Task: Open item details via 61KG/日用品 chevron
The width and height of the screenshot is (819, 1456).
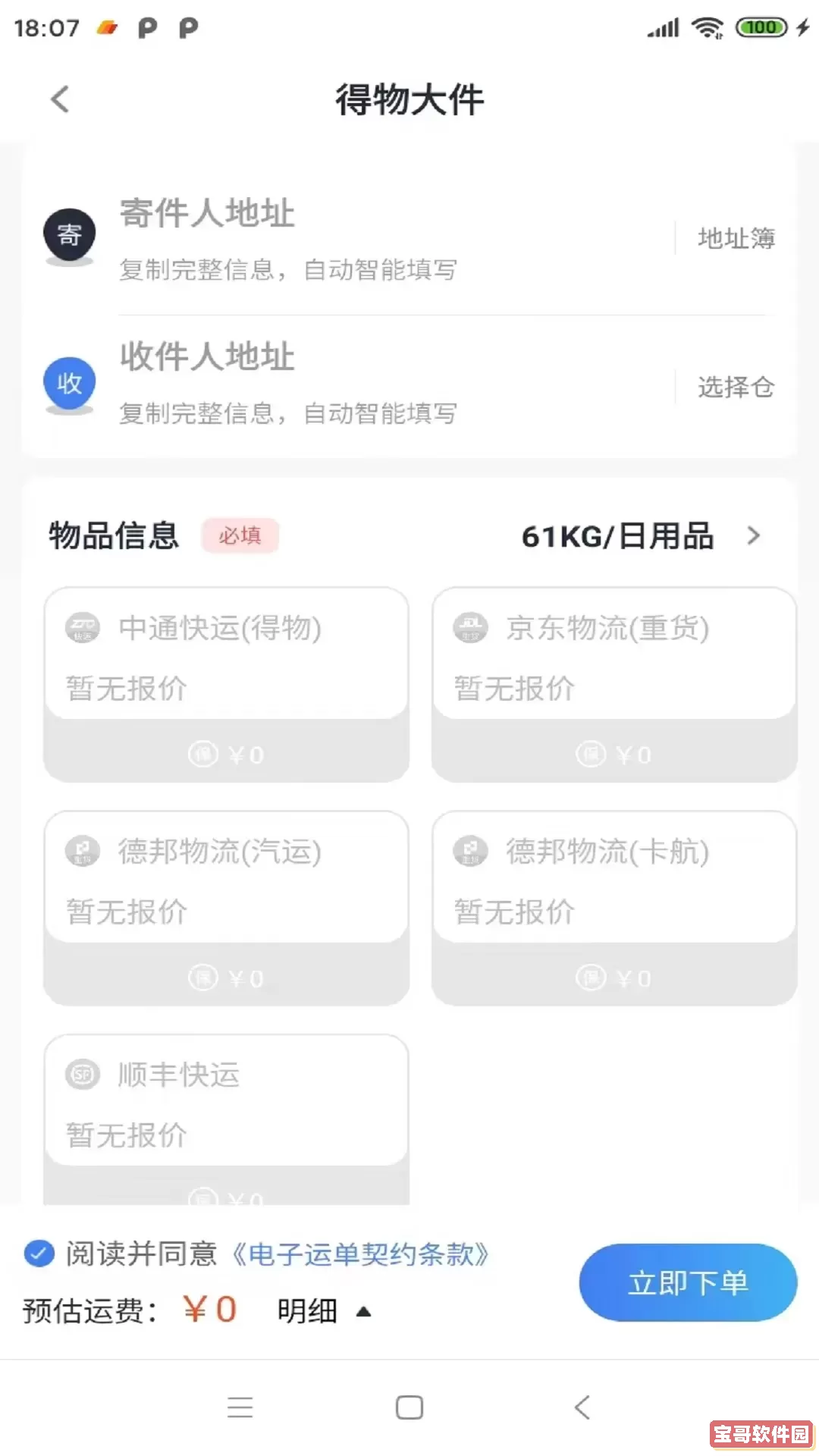Action: (755, 535)
